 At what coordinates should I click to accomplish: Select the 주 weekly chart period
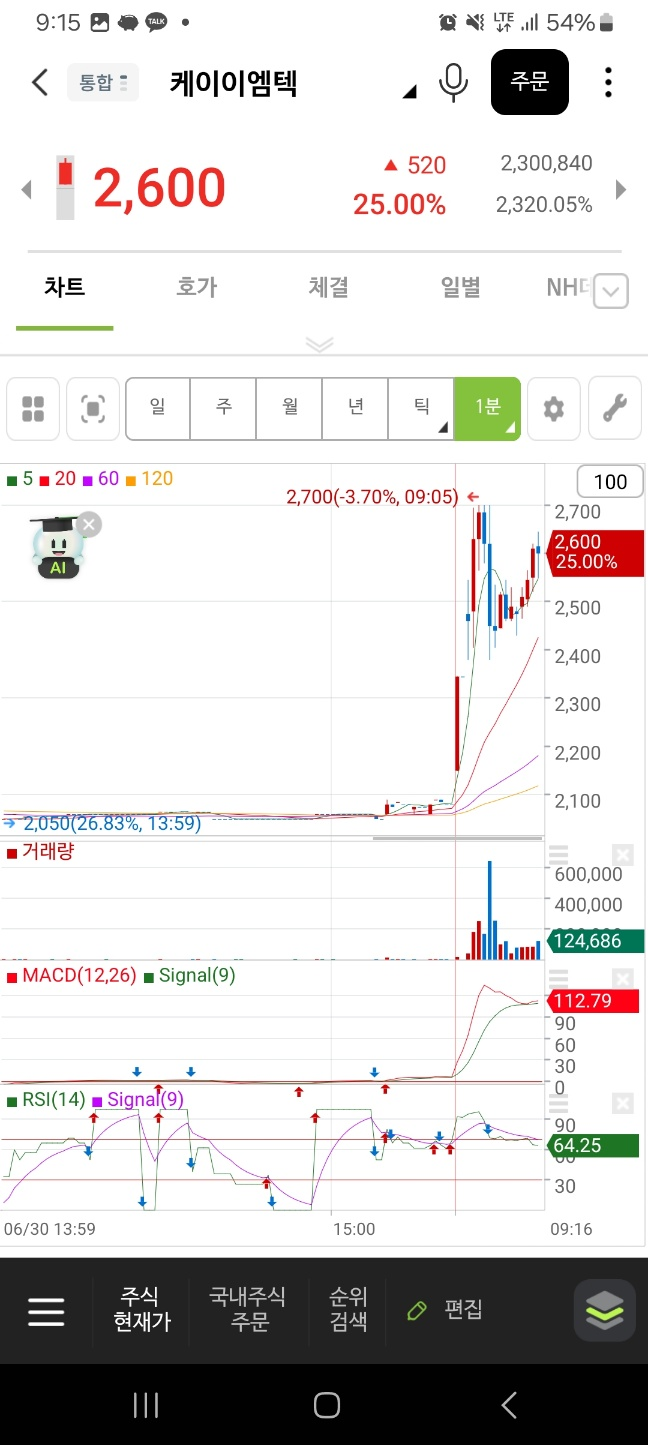click(224, 408)
